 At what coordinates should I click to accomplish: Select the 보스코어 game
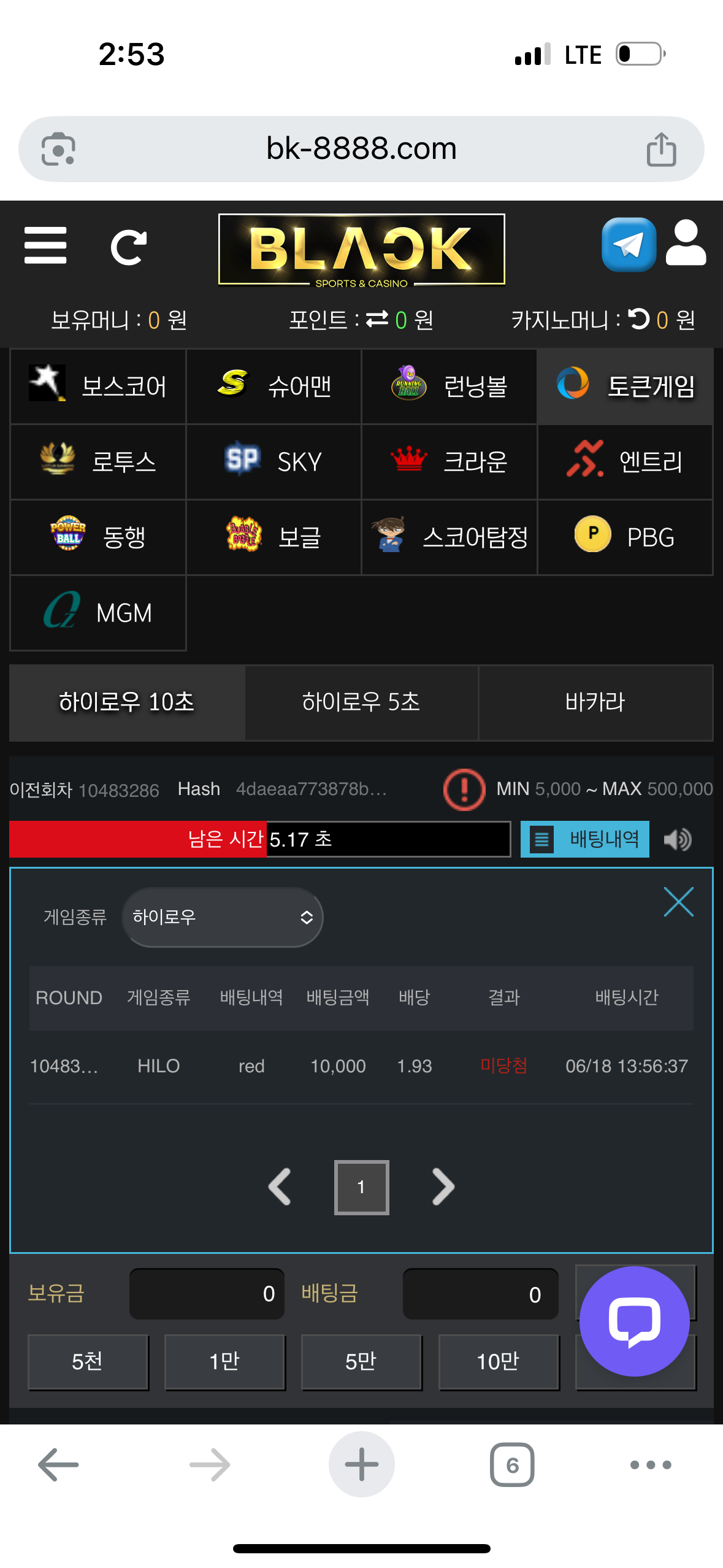coord(98,386)
